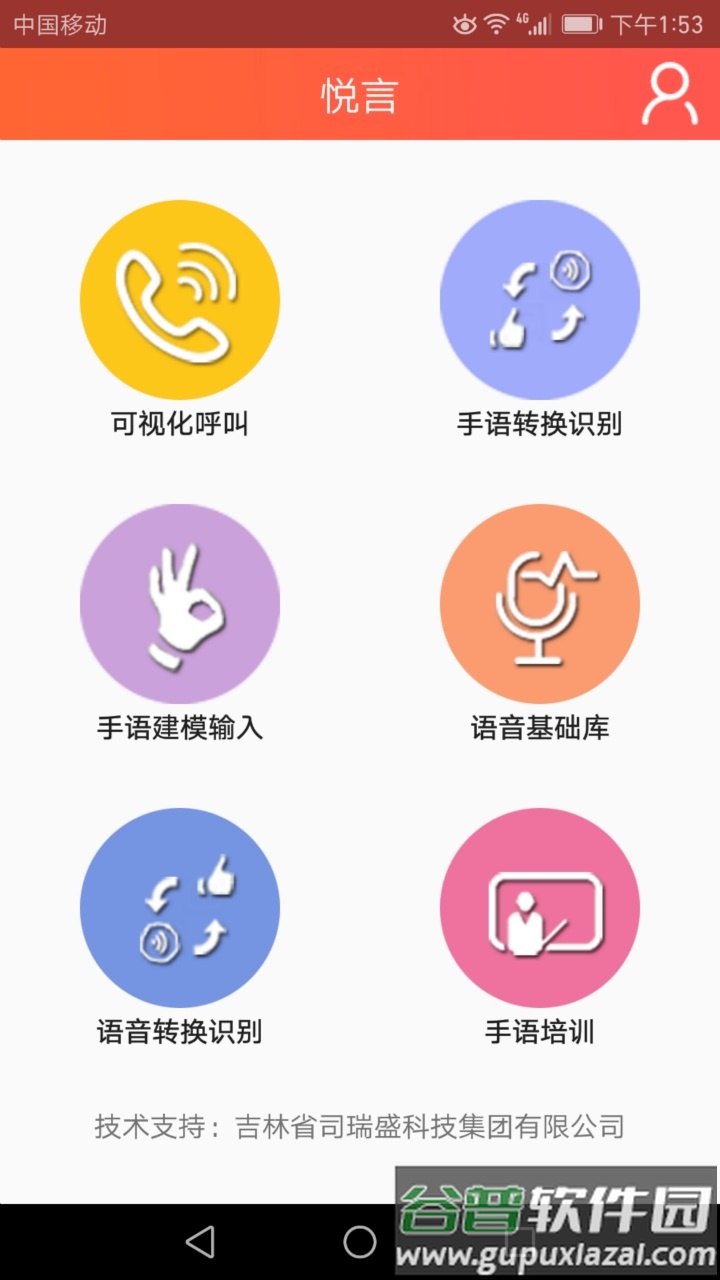Tap the 技术支持 company text at bottom
The width and height of the screenshot is (720, 1280).
tap(360, 1126)
